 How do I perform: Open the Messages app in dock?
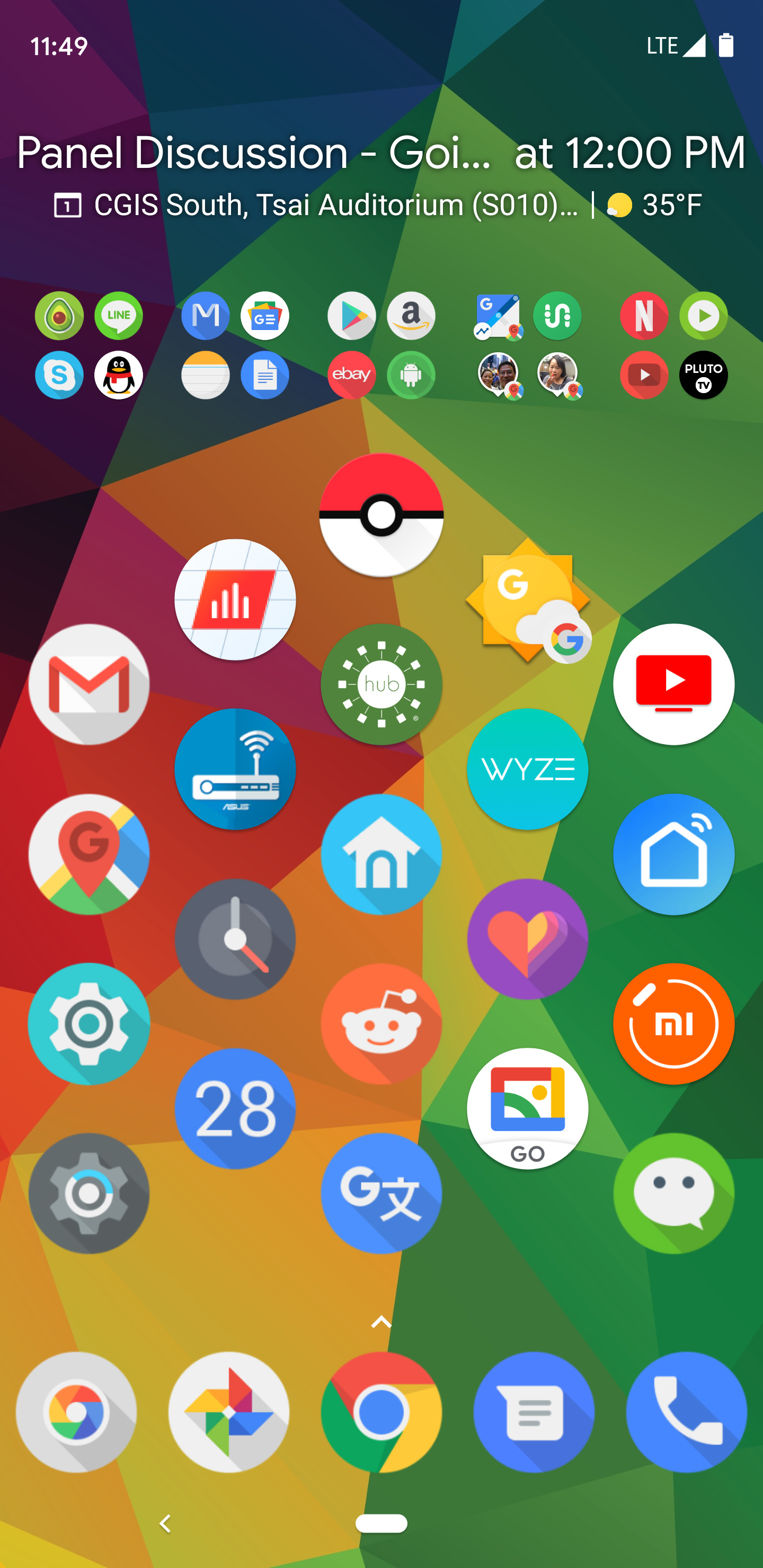(x=534, y=1412)
